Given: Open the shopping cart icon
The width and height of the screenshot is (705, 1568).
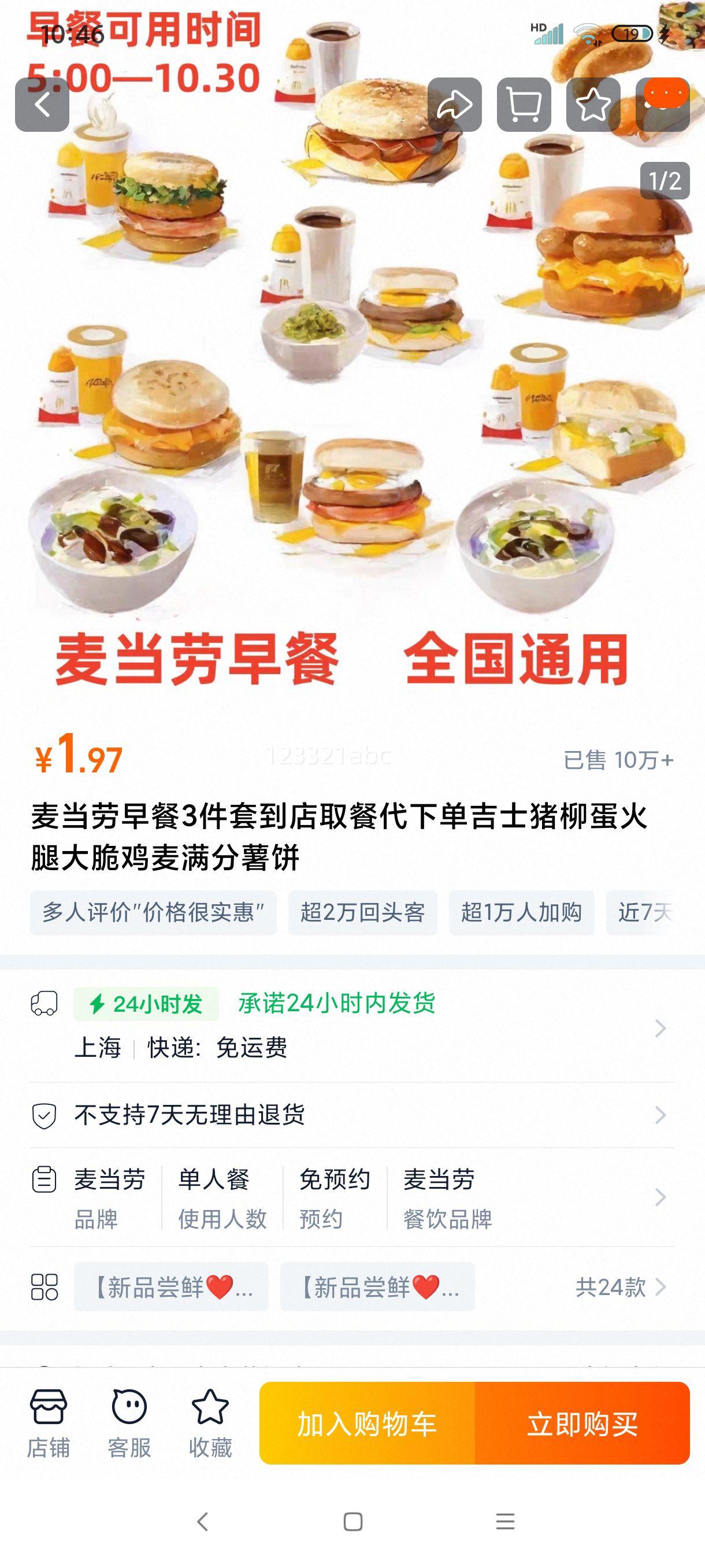Looking at the screenshot, I should [x=524, y=105].
